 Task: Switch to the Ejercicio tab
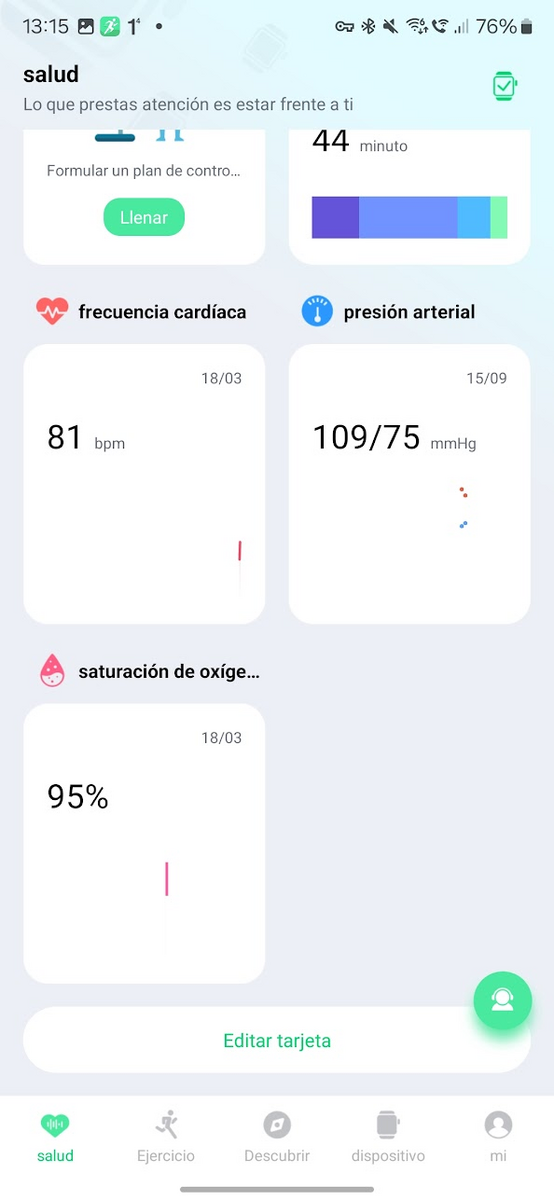coord(166,1136)
